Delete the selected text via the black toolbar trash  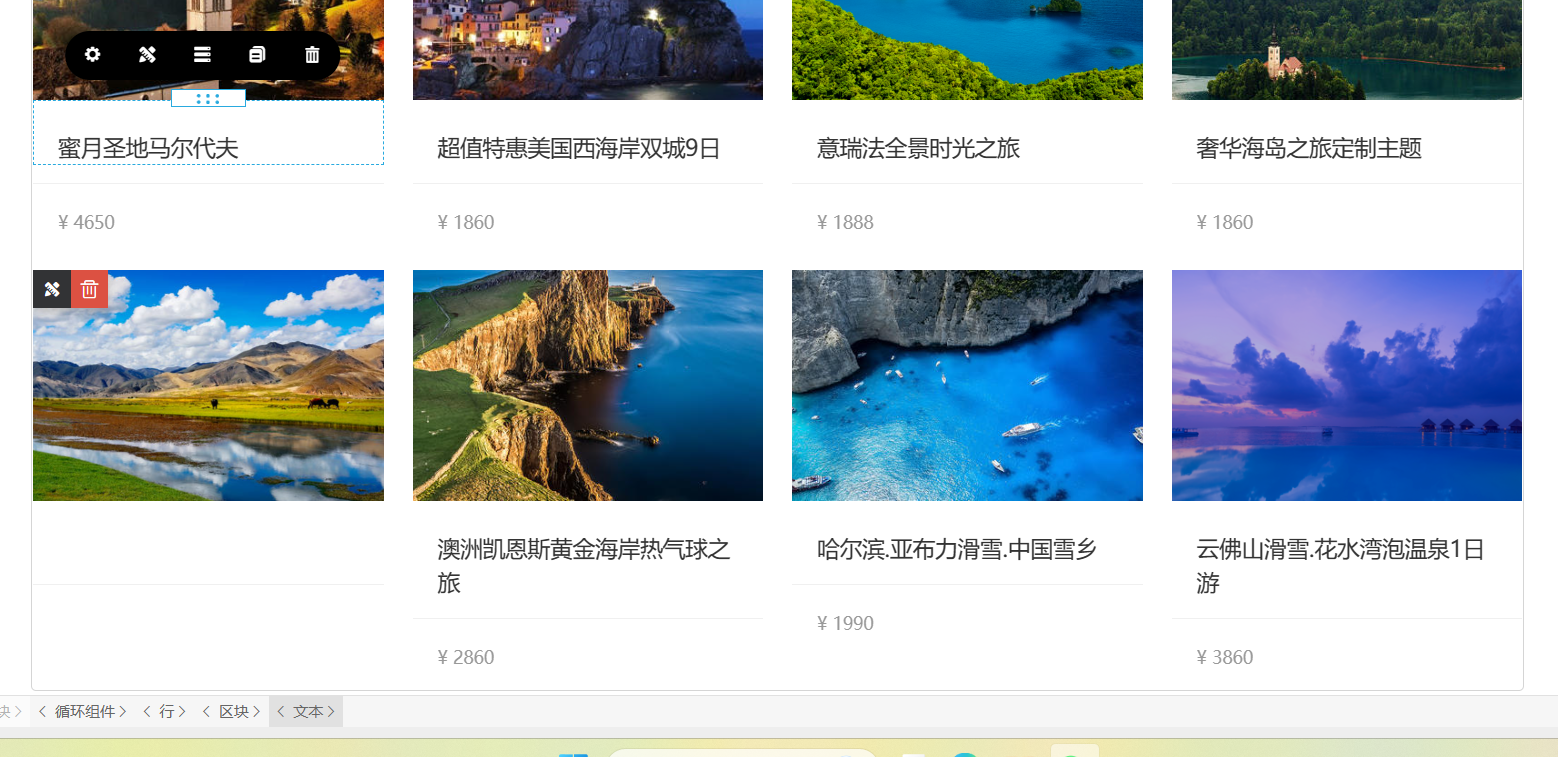312,55
